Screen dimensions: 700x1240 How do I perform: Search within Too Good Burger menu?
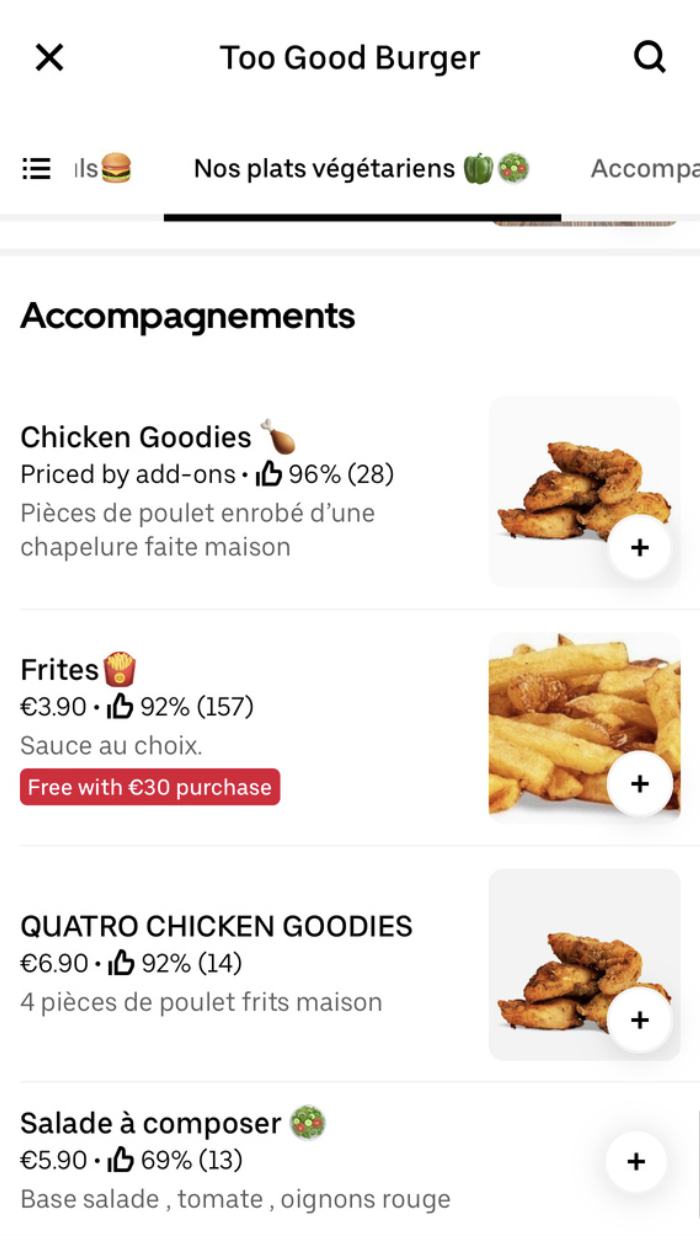[x=650, y=58]
